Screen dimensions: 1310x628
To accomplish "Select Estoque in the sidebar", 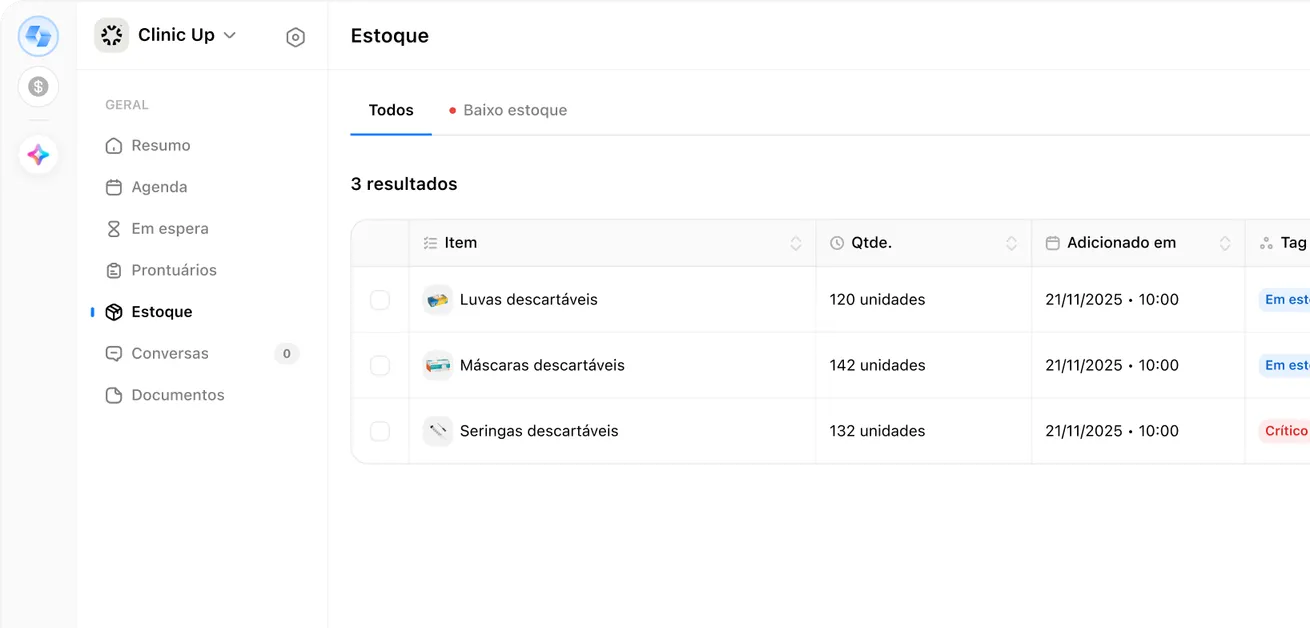I will click(161, 312).
